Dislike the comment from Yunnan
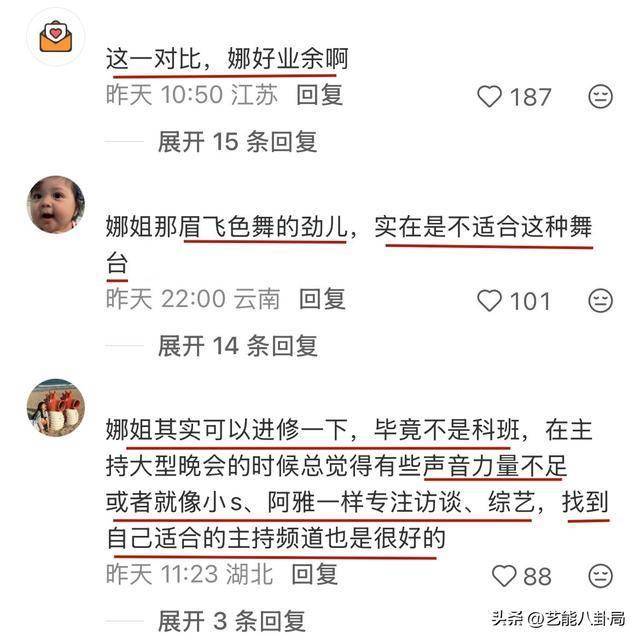This screenshot has width=640, height=641. [x=600, y=300]
